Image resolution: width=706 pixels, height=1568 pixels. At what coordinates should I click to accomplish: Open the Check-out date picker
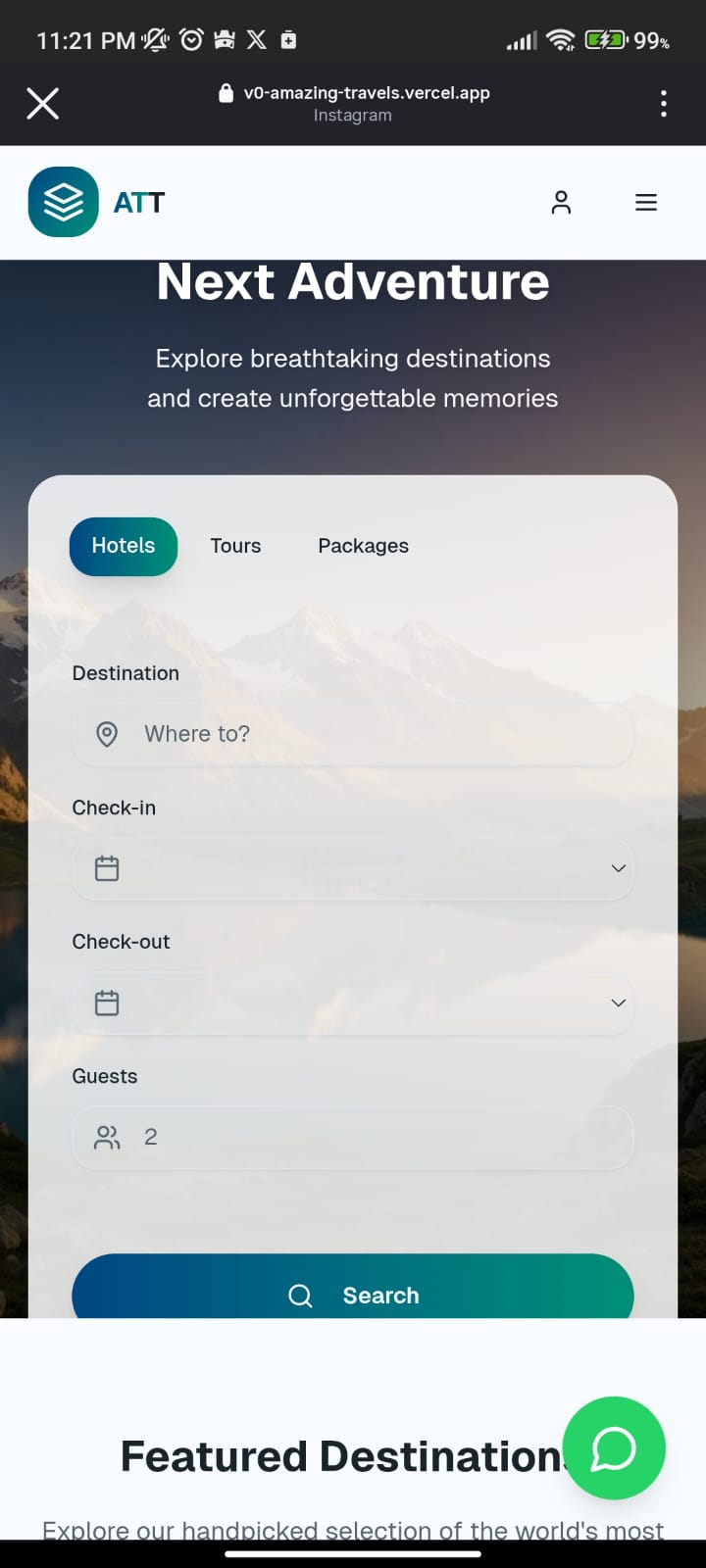click(x=353, y=1003)
